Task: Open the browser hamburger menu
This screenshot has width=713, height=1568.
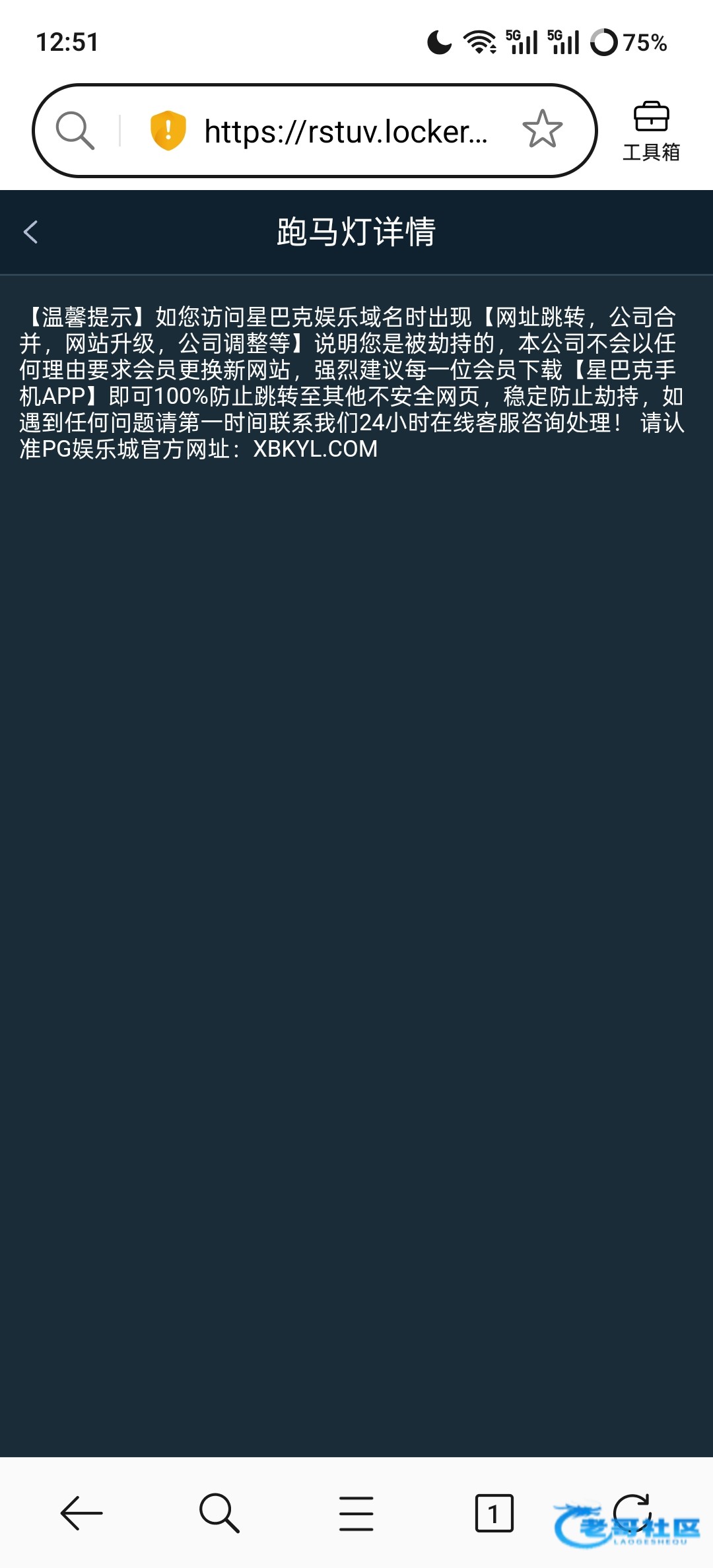Action: (x=356, y=1513)
